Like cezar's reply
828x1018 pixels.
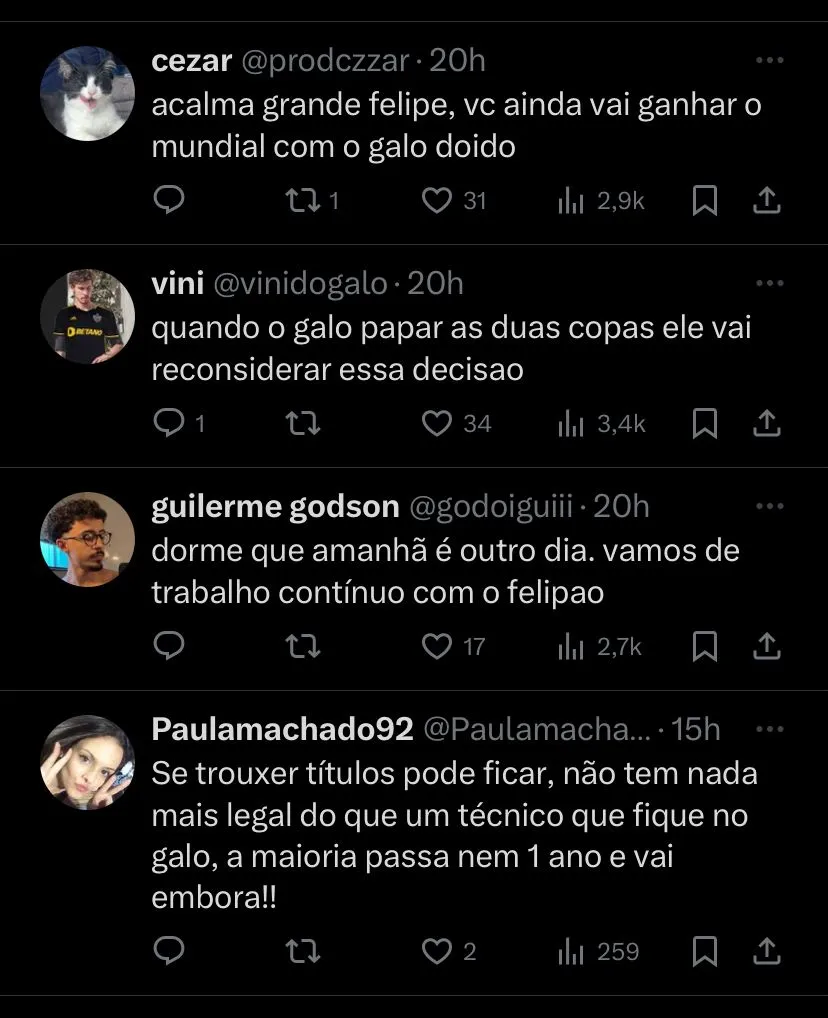(x=437, y=201)
